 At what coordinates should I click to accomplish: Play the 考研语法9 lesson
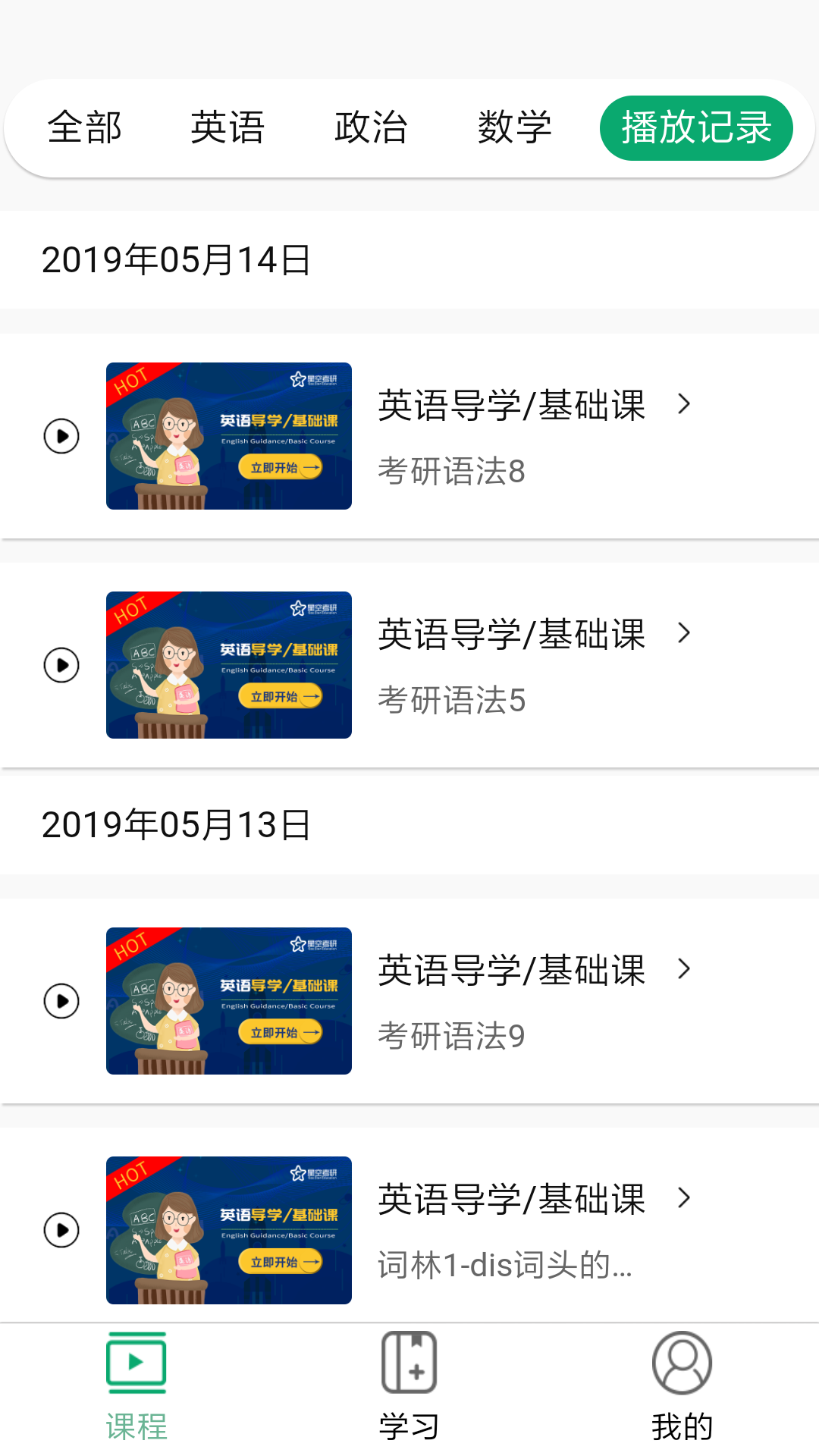61,1001
